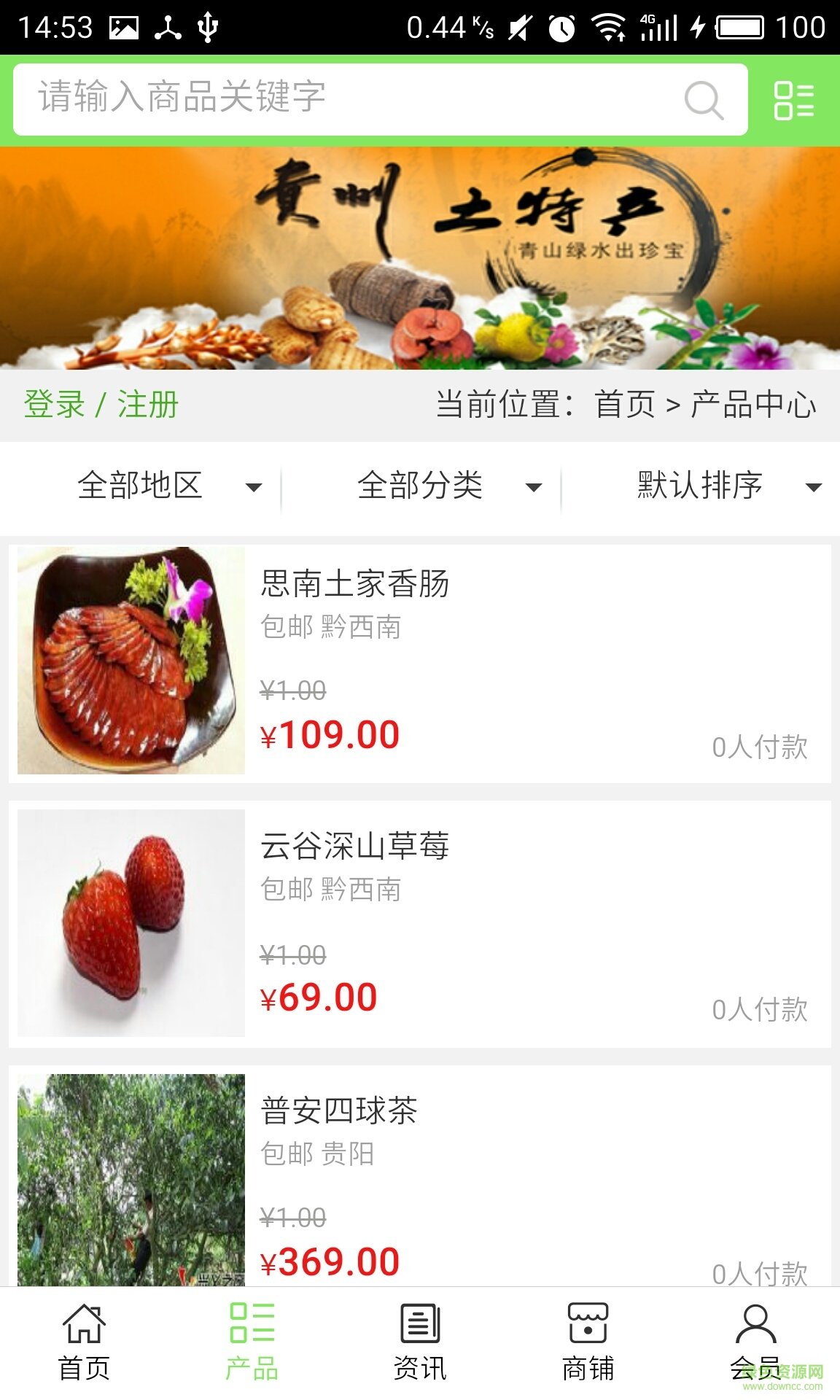
Task: Open the category grid icon beside search bar
Action: [x=795, y=99]
